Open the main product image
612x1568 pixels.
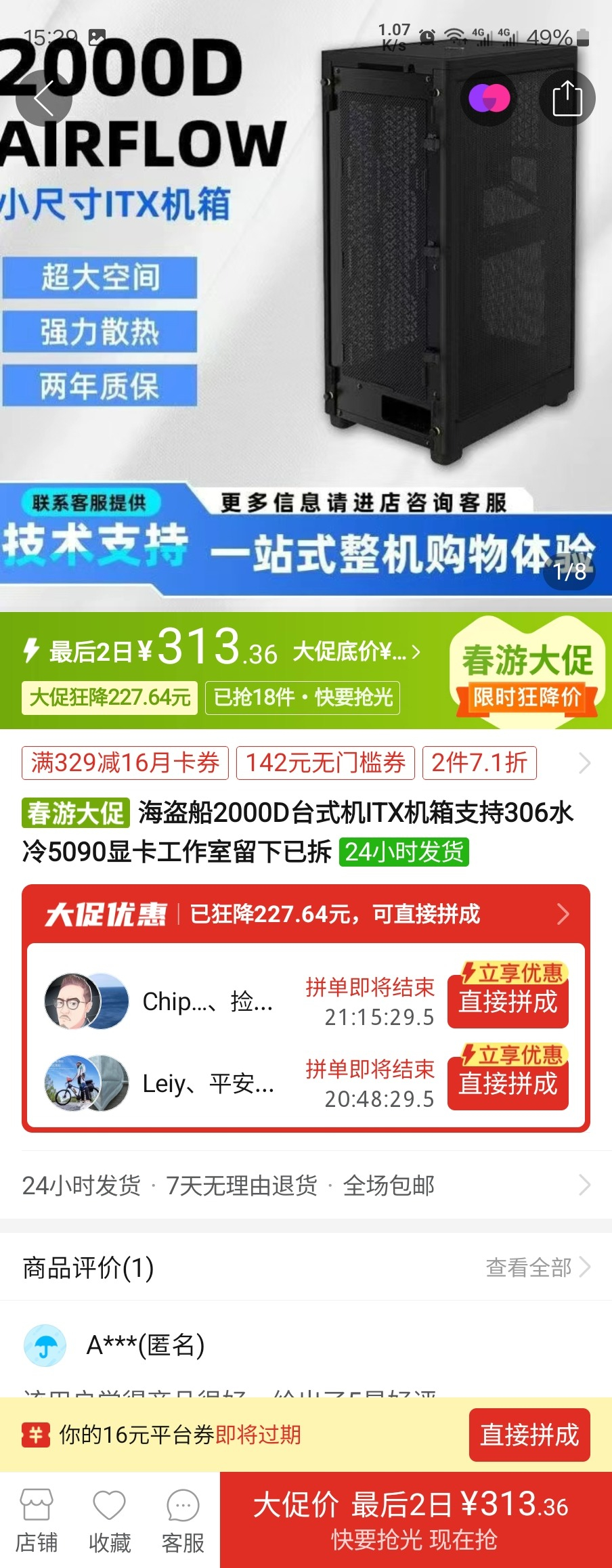click(x=306, y=305)
